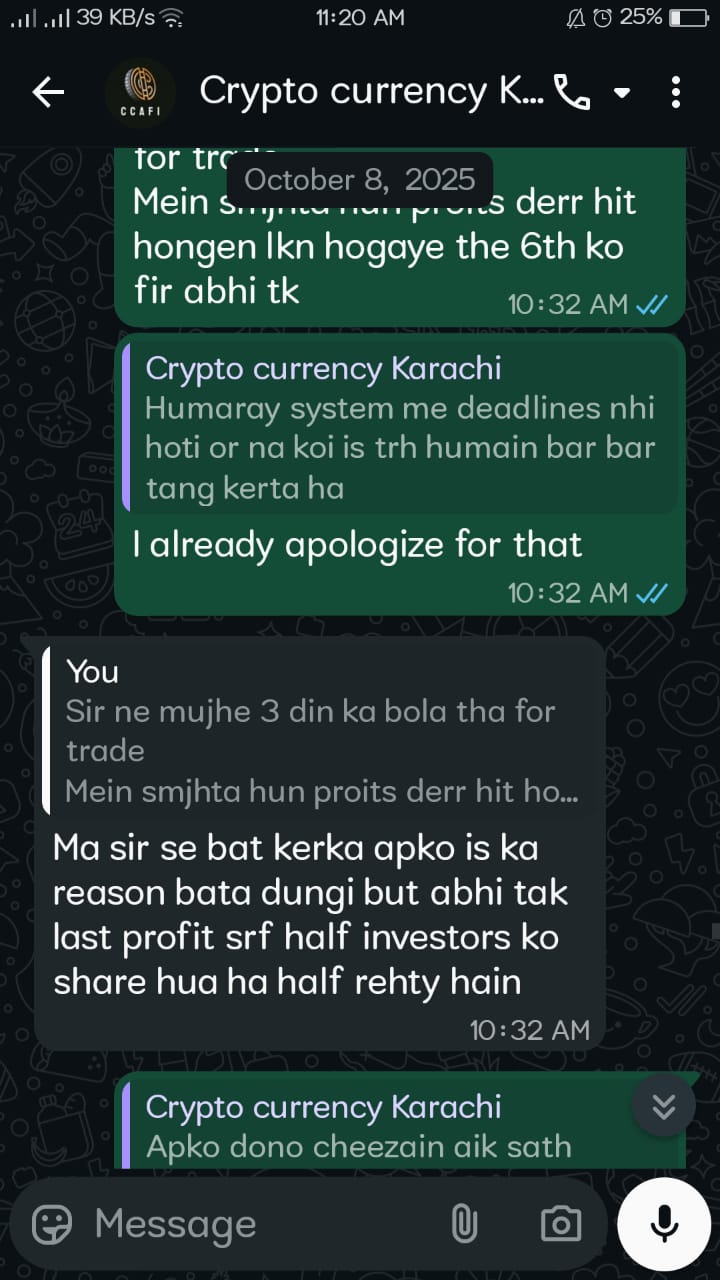Tap the 'October 8, 2025' date header

tap(360, 180)
